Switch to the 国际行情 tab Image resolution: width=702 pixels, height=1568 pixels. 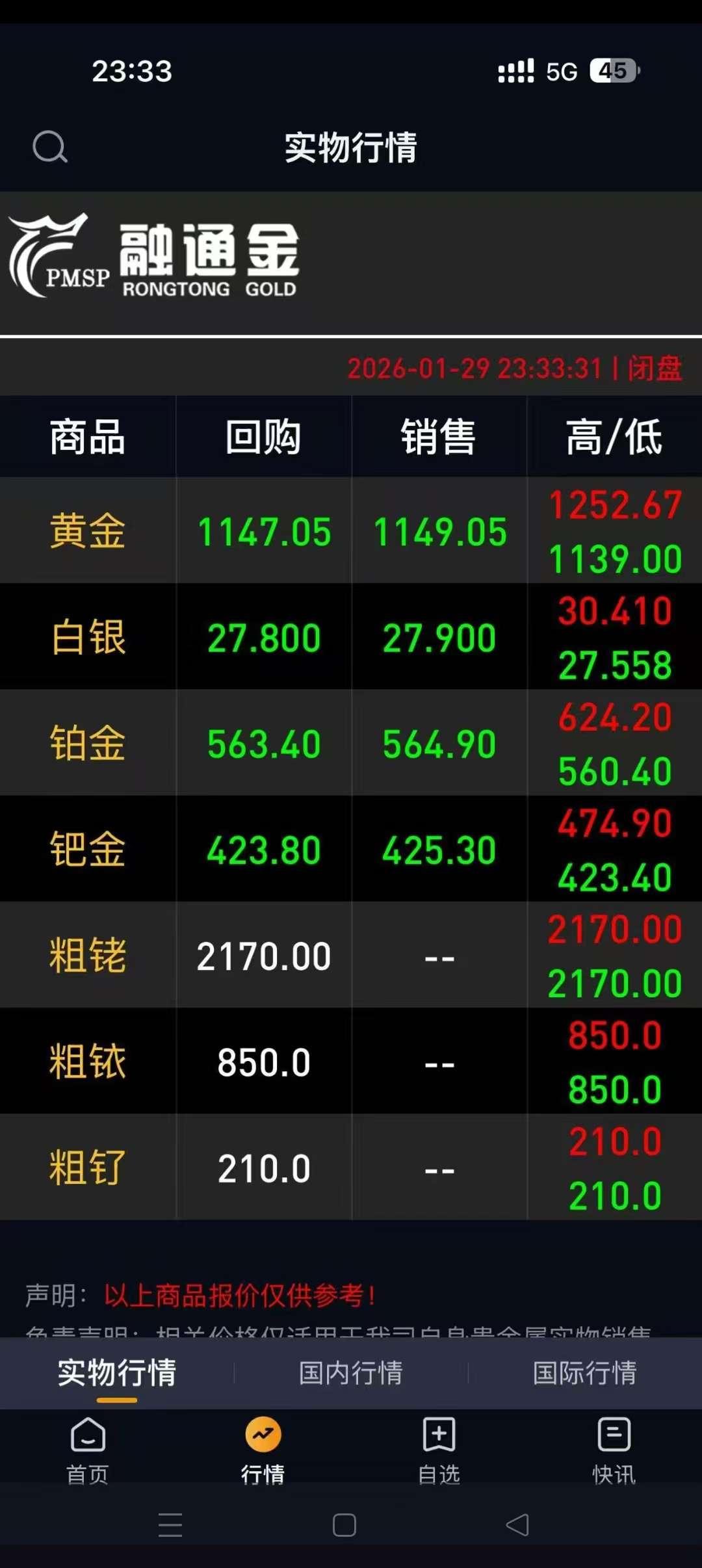tap(585, 1373)
